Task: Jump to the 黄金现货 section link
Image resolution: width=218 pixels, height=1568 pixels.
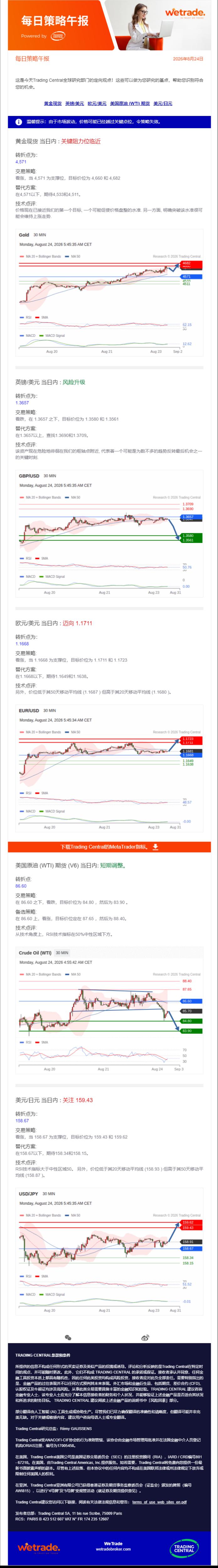Action: click(52, 103)
